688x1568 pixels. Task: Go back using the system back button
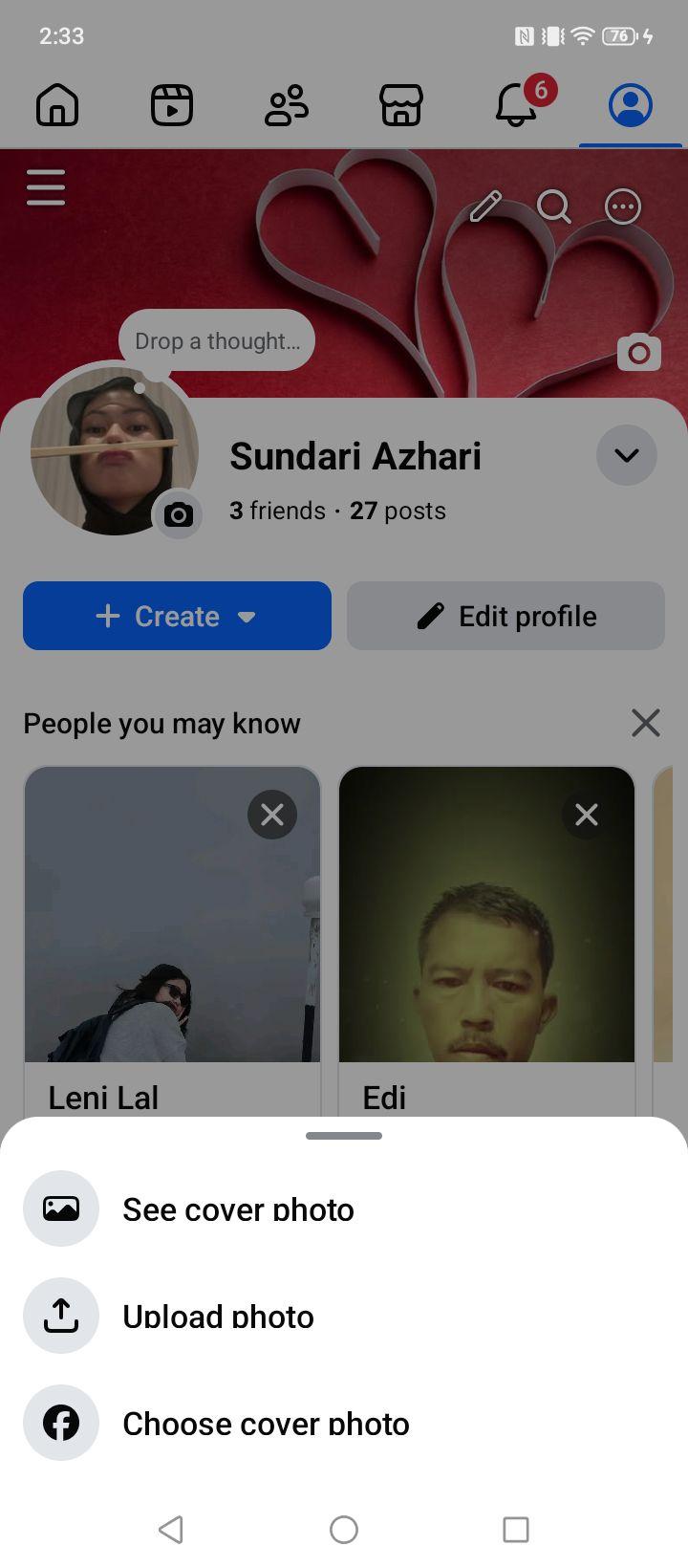tap(171, 1529)
